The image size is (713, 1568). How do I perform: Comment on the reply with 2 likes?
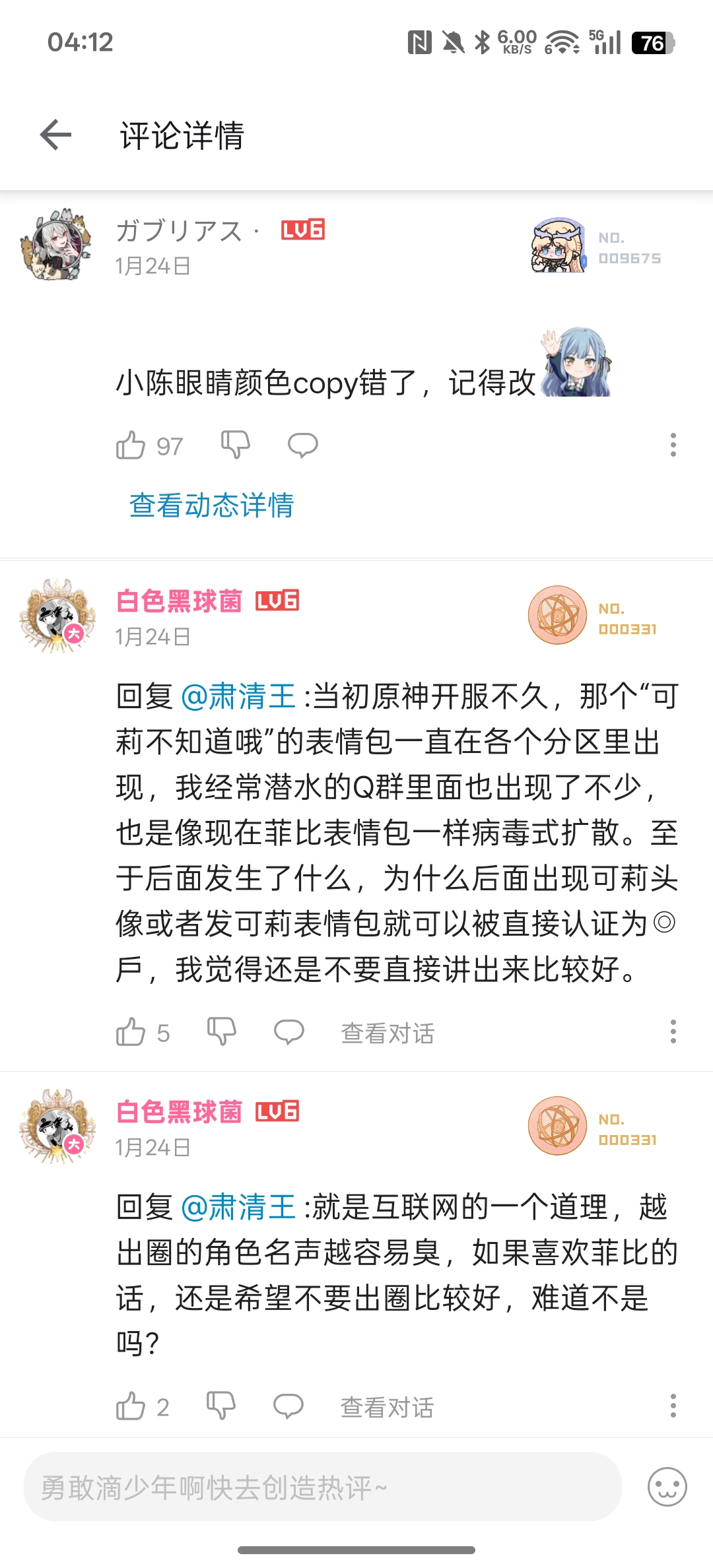[289, 1406]
